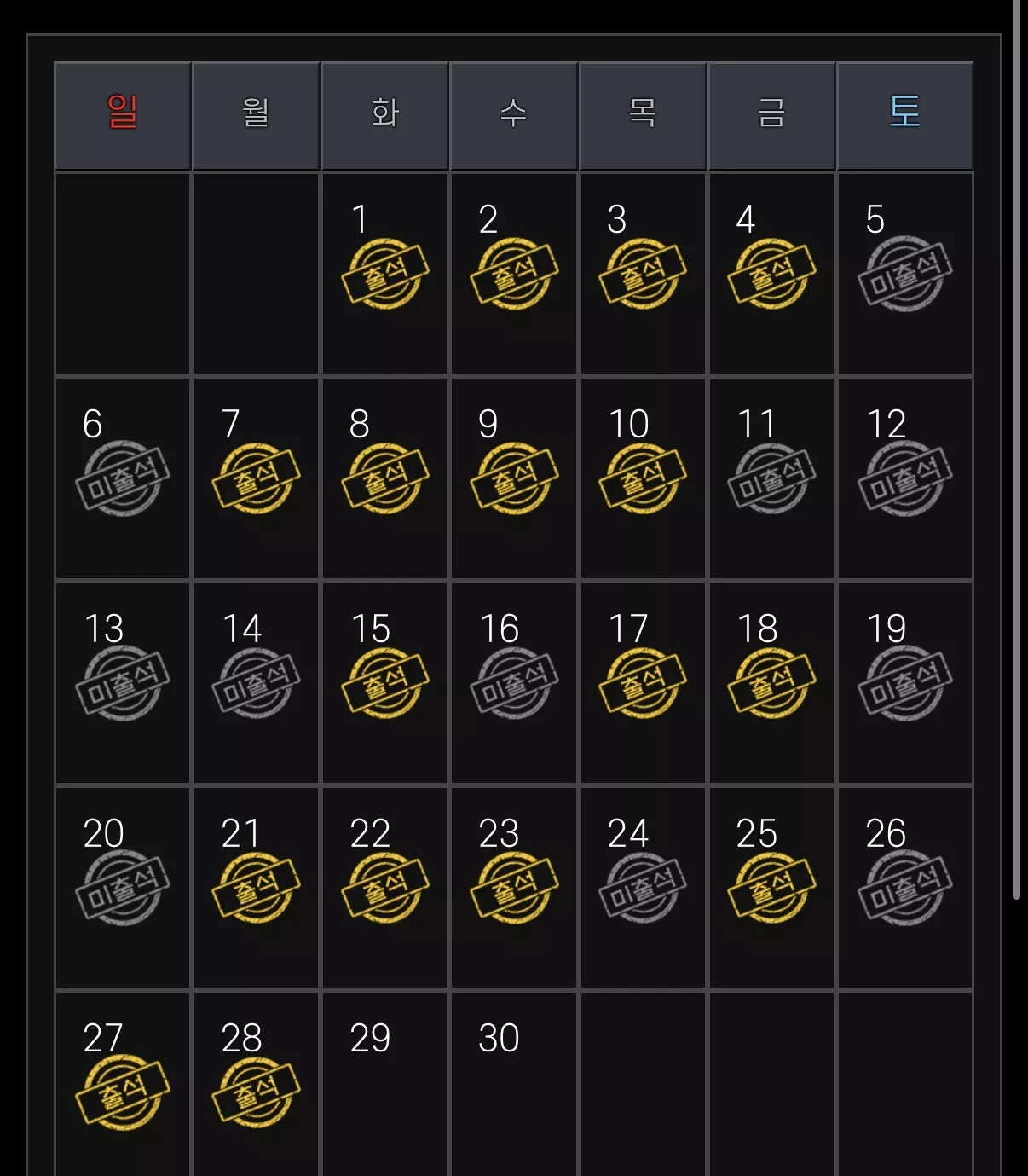This screenshot has height=1176, width=1028.
Task: Select the day 30 calendar cell
Action: 514,1084
